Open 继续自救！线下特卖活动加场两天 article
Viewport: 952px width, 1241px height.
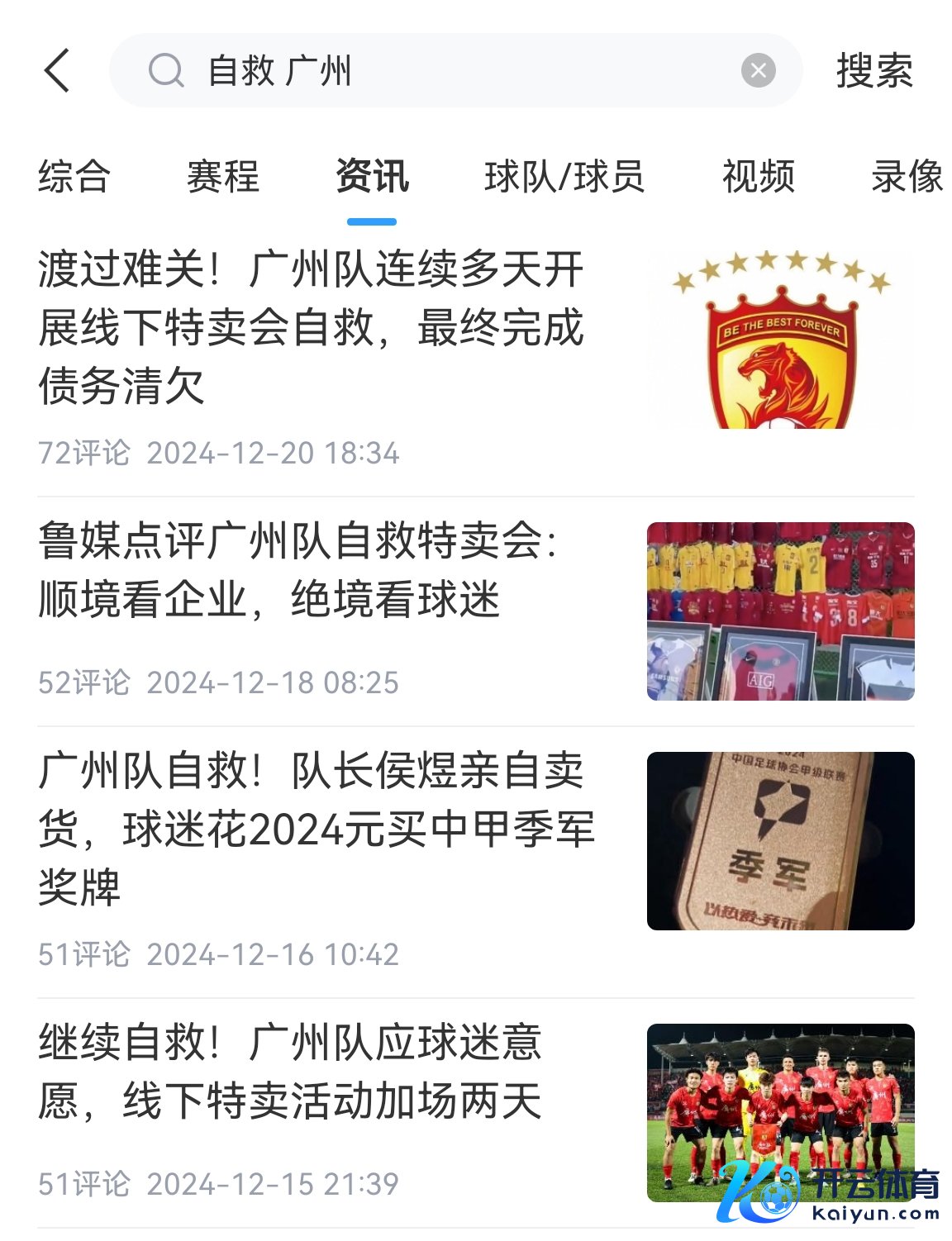(291, 1072)
